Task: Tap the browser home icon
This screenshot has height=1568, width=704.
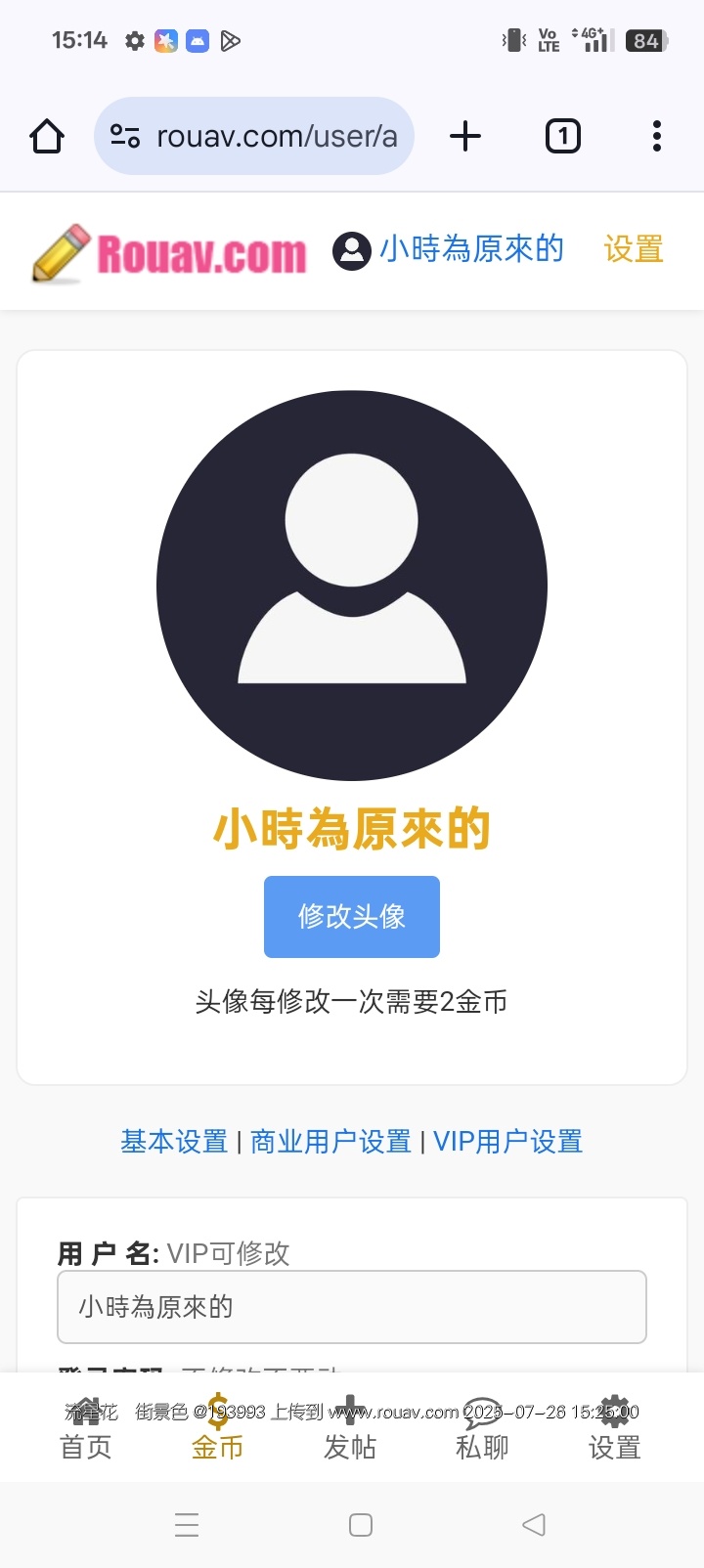Action: coord(47,136)
